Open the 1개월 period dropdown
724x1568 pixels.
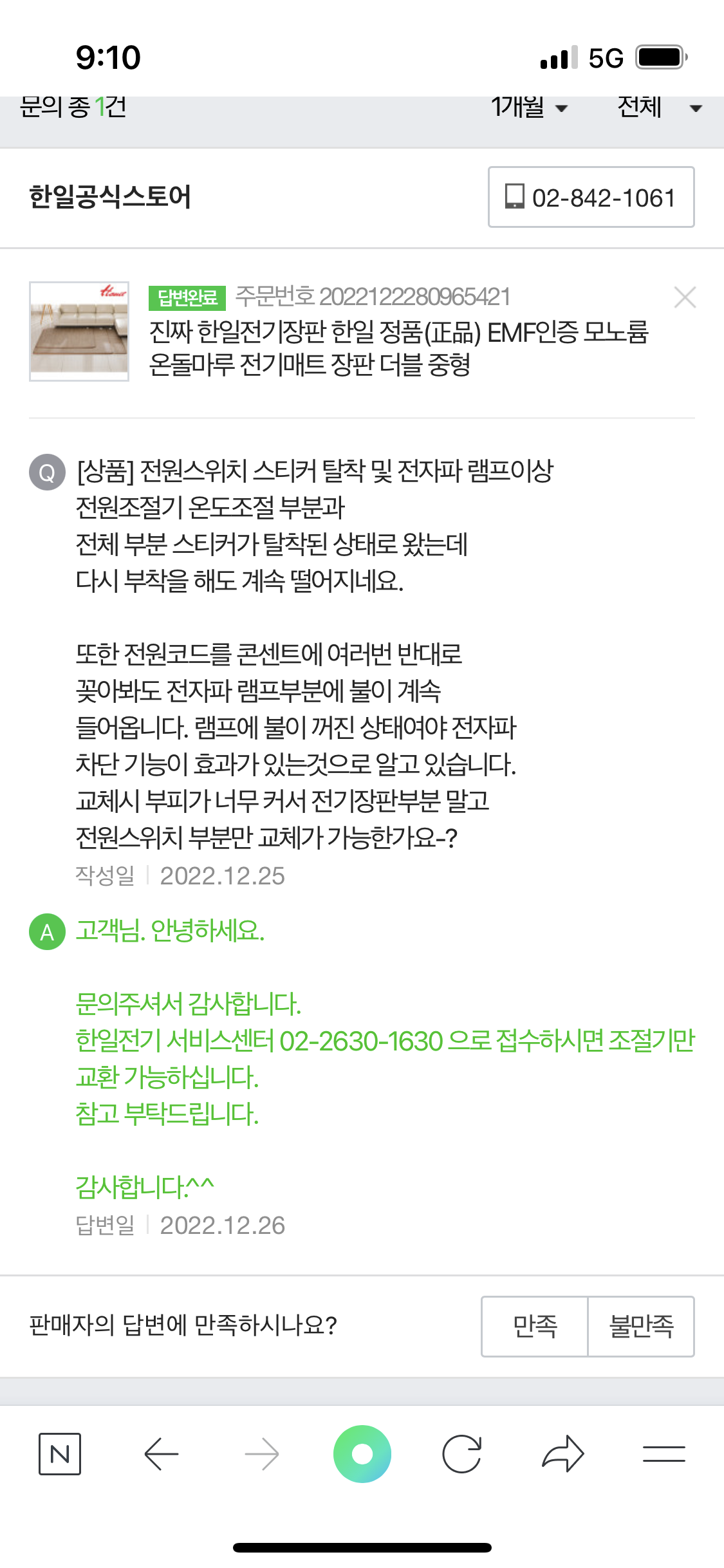[x=529, y=107]
